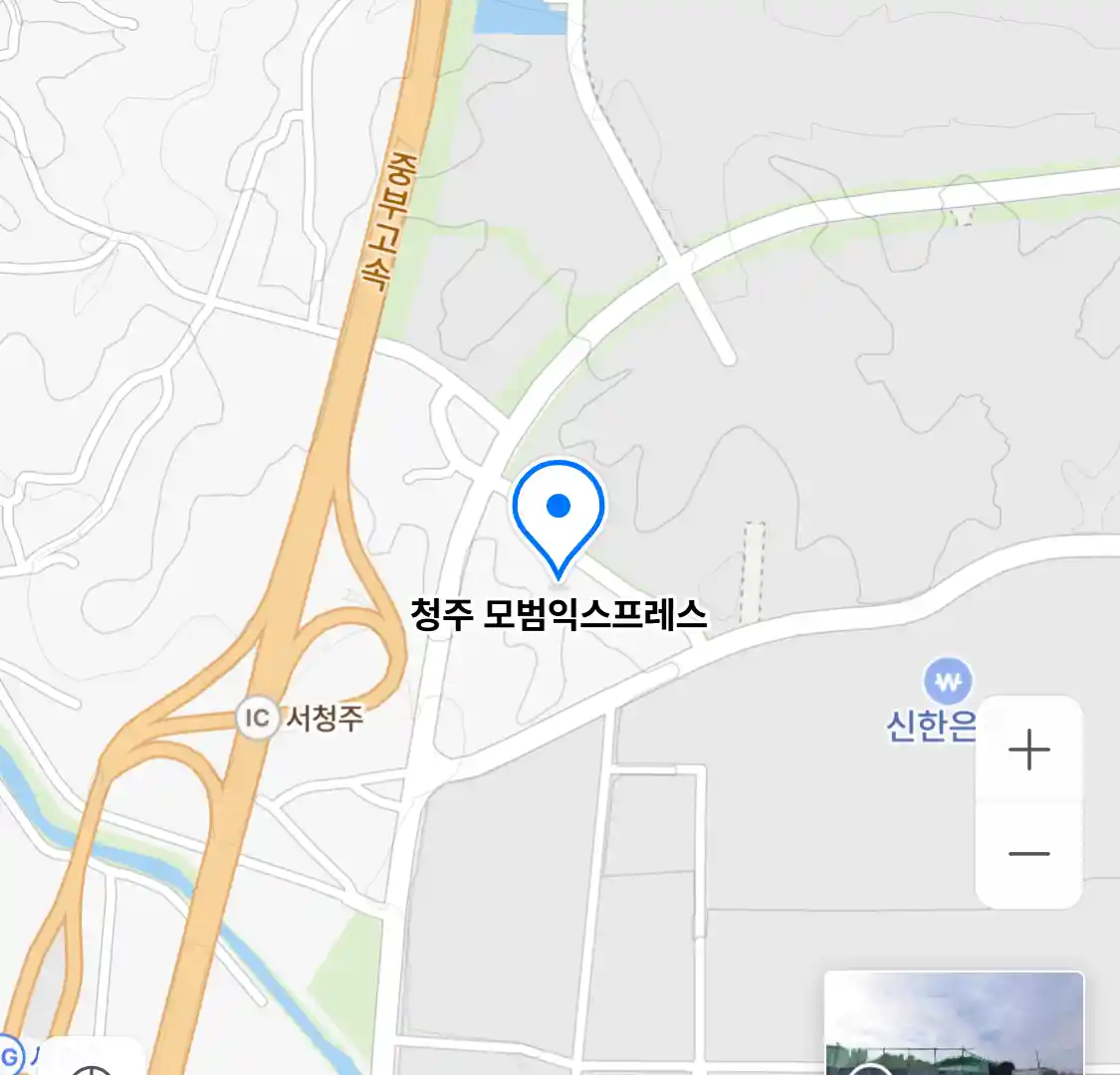Image resolution: width=1120 pixels, height=1075 pixels.
Task: Open the street view photo thumbnail
Action: coord(953,1023)
